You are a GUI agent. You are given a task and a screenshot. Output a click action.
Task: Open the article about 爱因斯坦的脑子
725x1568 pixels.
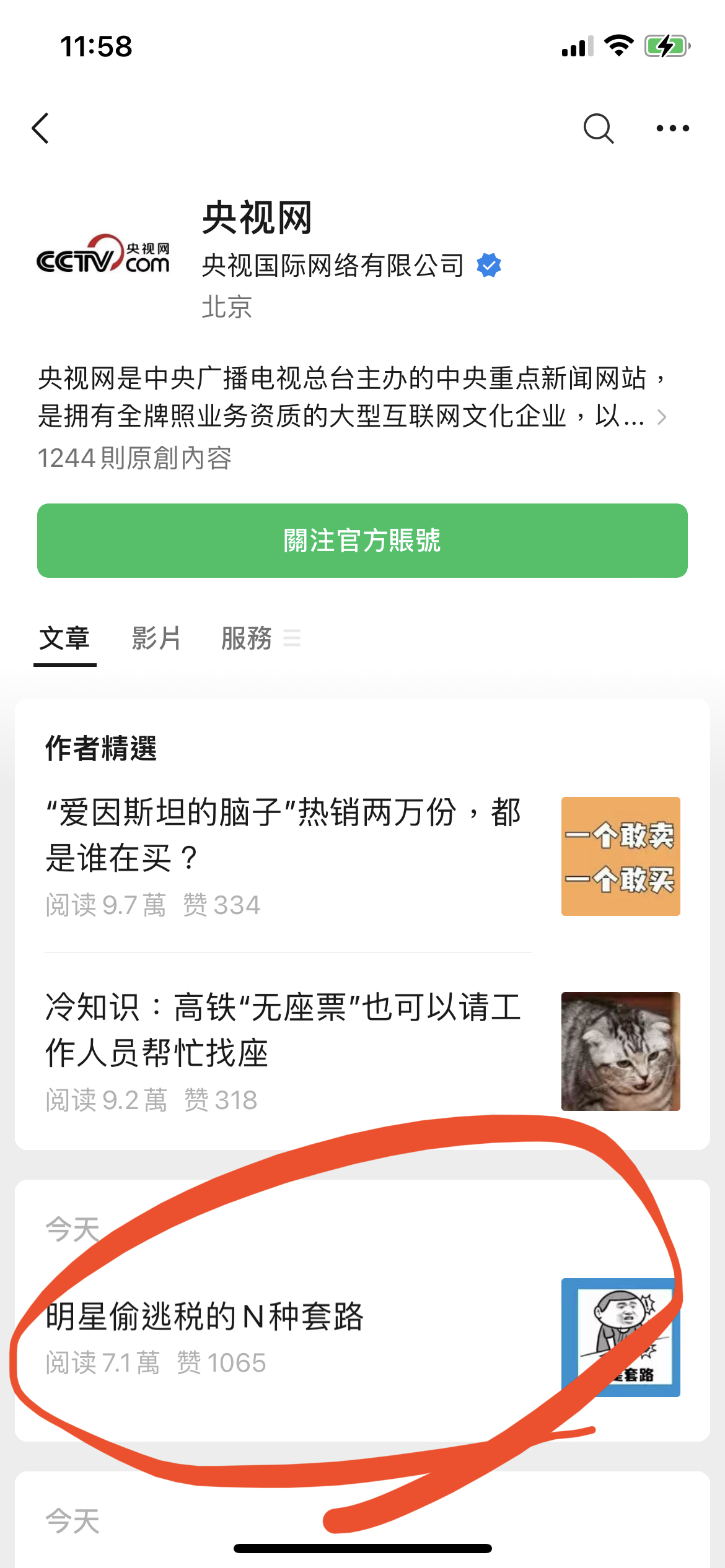click(x=285, y=835)
